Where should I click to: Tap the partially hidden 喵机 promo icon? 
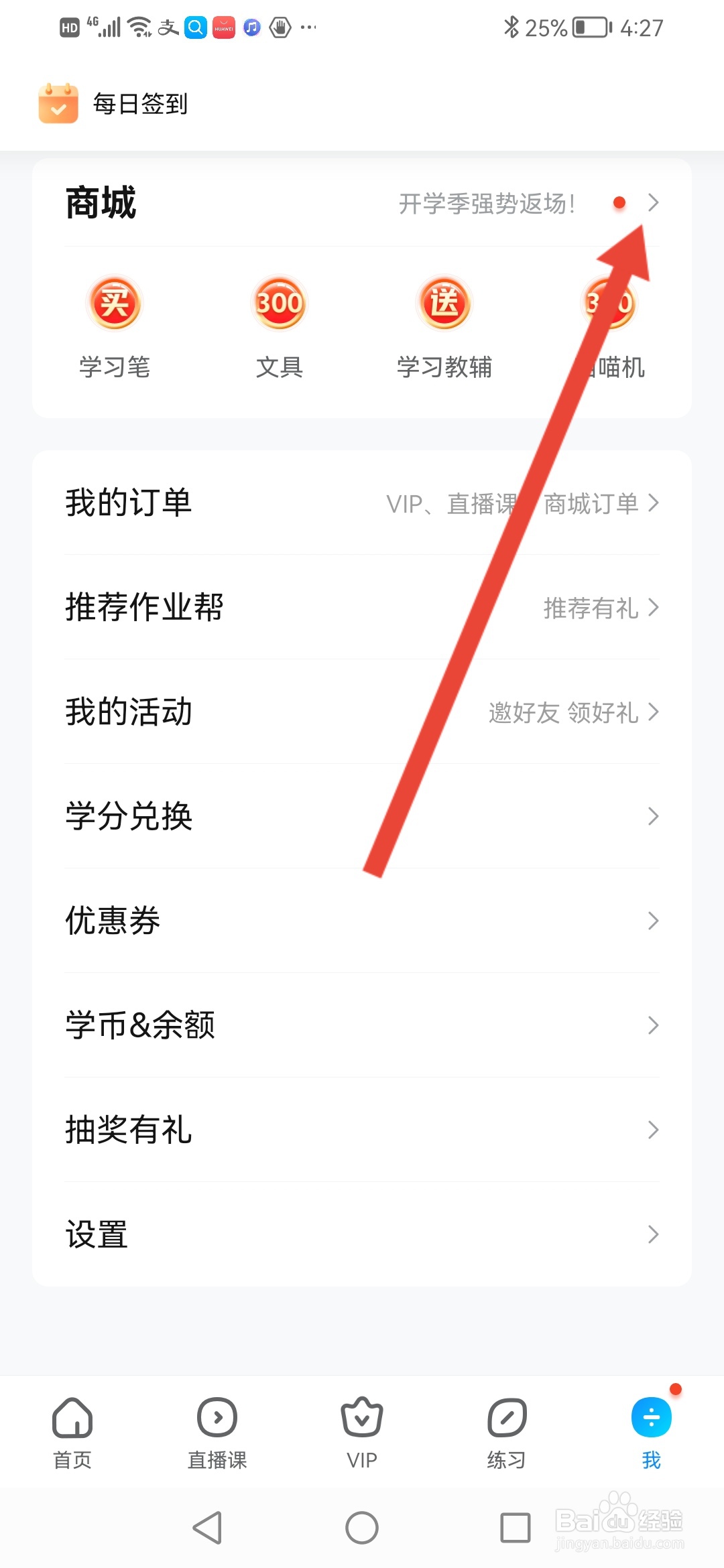[x=609, y=303]
